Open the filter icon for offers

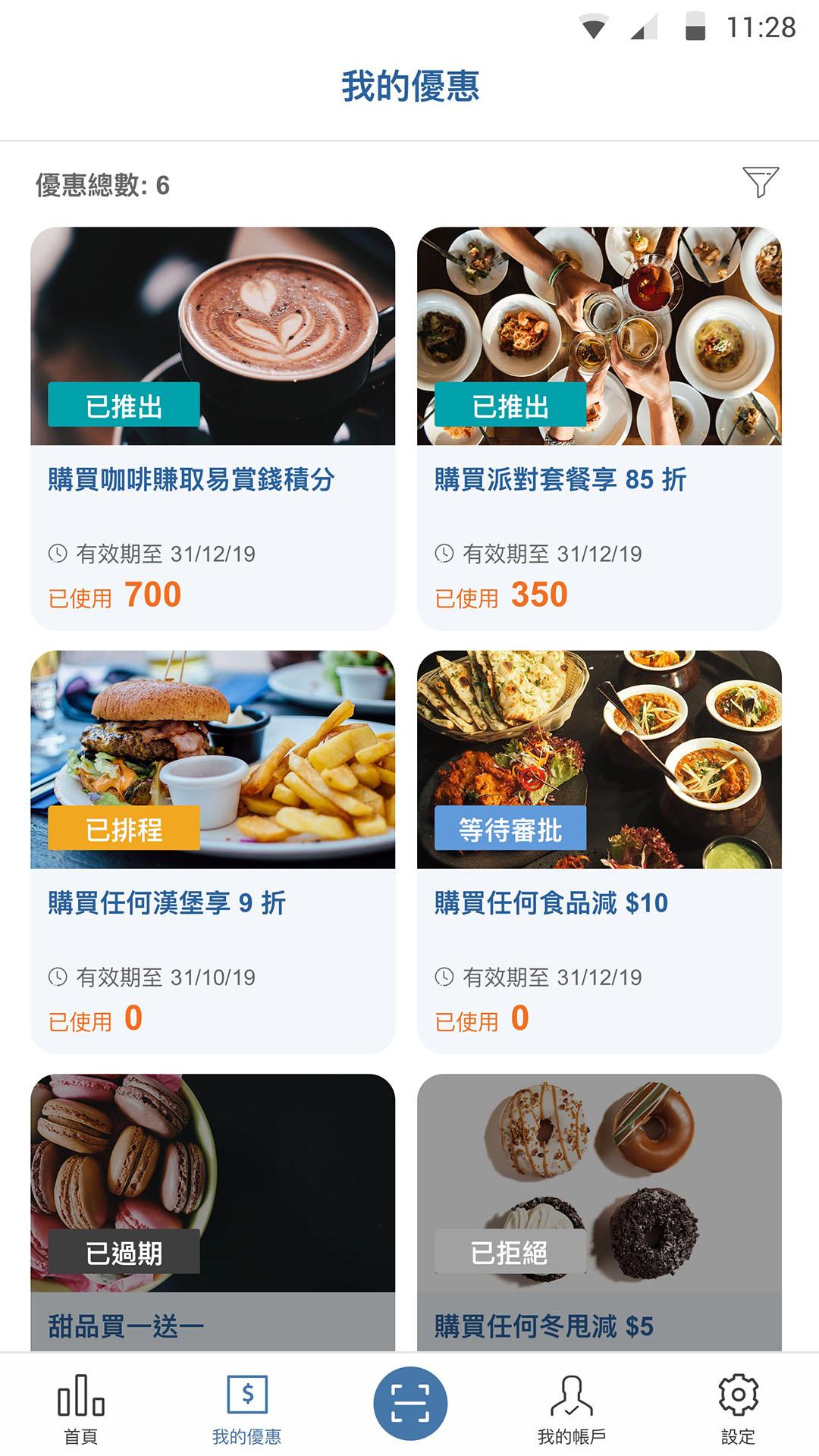click(761, 182)
